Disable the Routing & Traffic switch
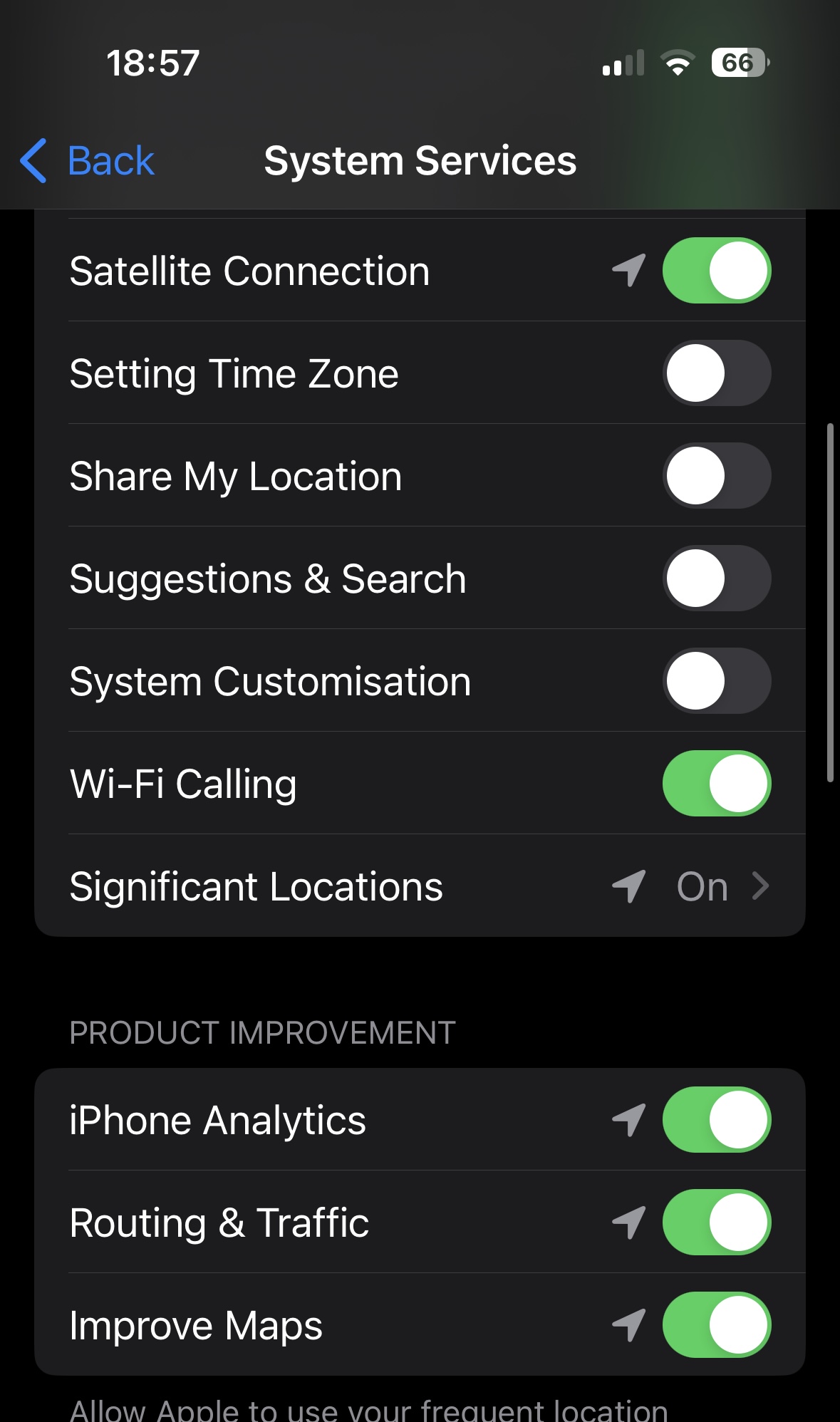 tap(716, 1223)
